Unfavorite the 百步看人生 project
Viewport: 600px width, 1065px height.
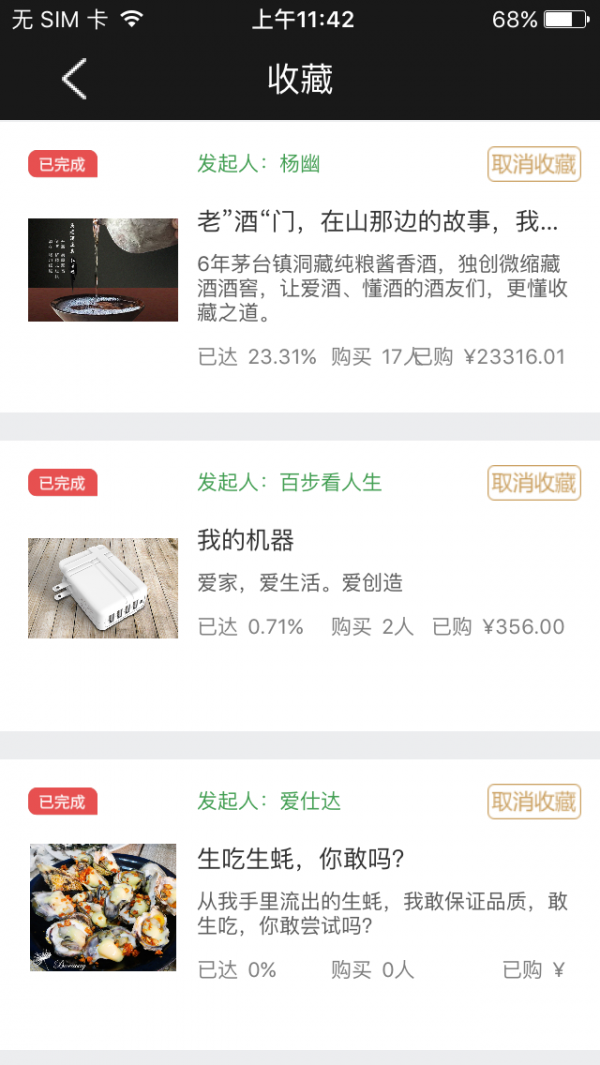[x=534, y=483]
